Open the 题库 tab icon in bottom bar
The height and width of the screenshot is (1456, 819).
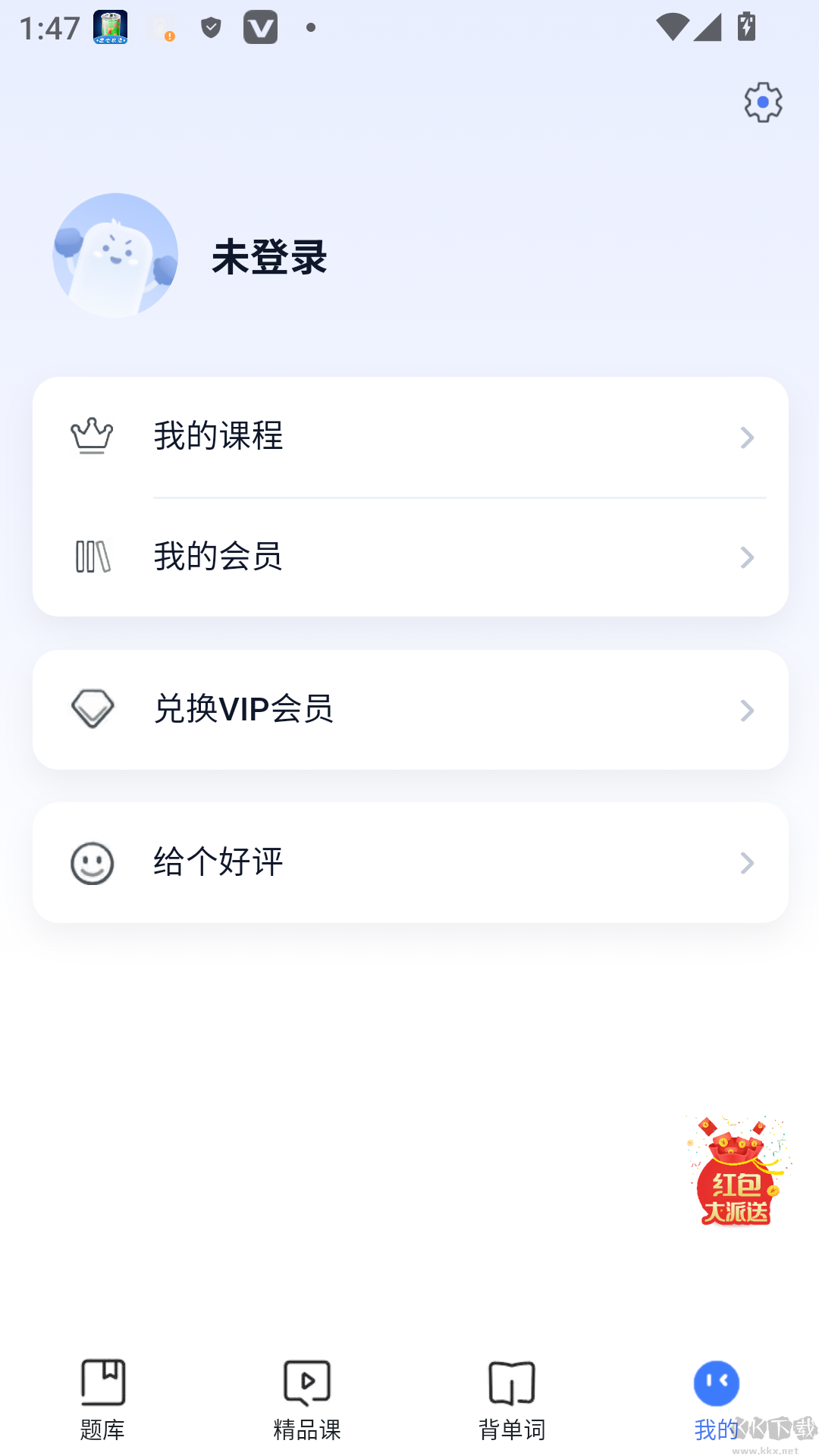pyautogui.click(x=103, y=1382)
